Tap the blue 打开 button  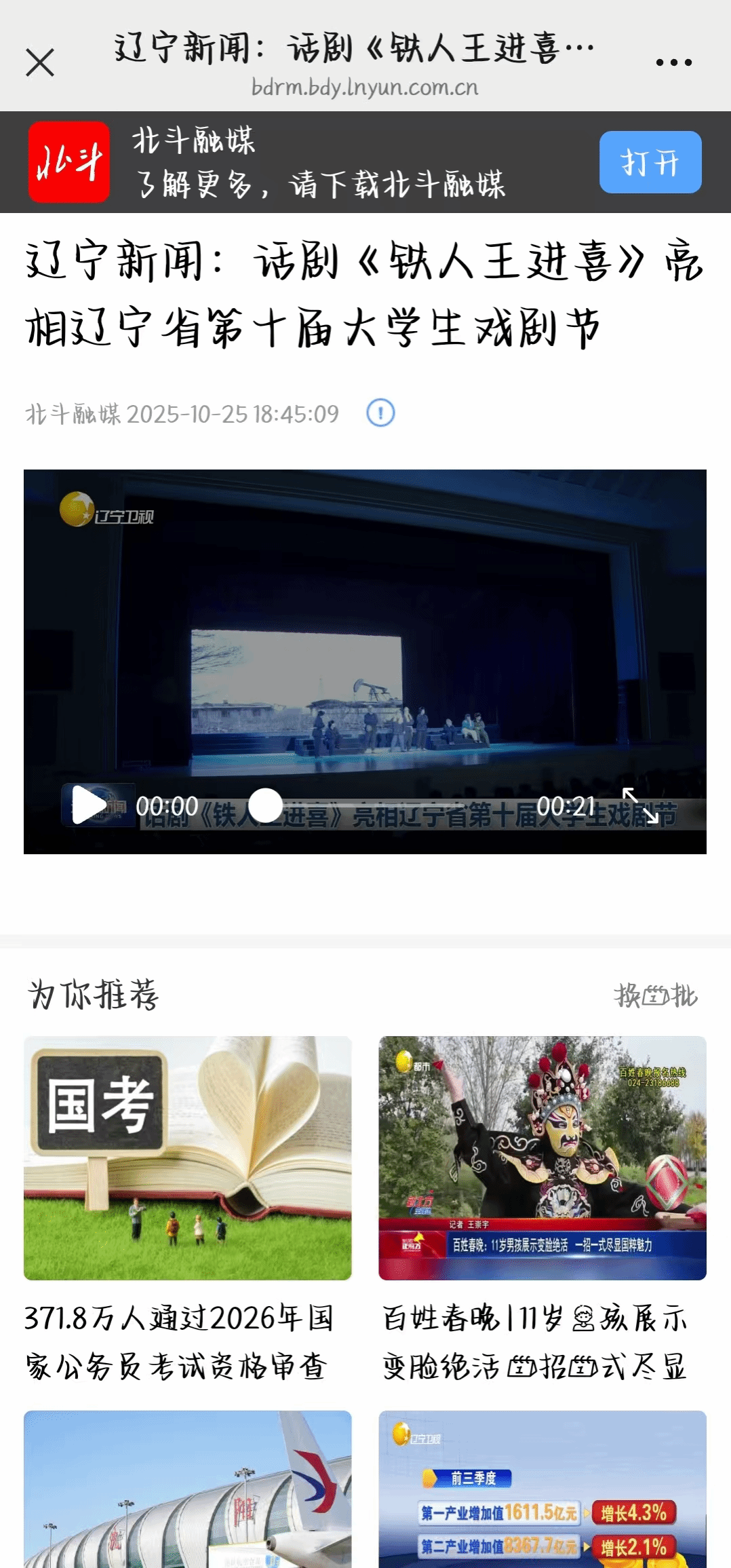click(x=650, y=162)
